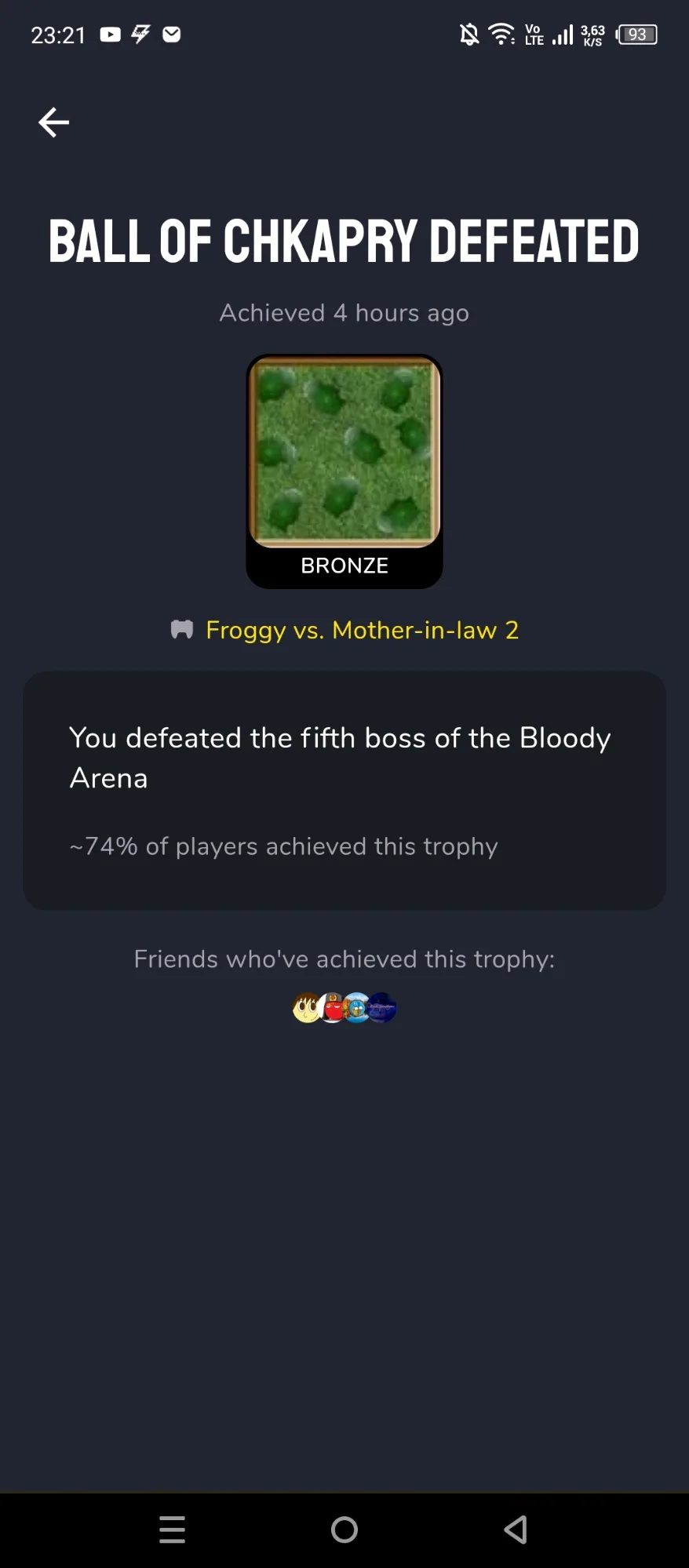This screenshot has height=1568, width=689.
Task: View friends who achieved this trophy
Action: pos(344,1008)
